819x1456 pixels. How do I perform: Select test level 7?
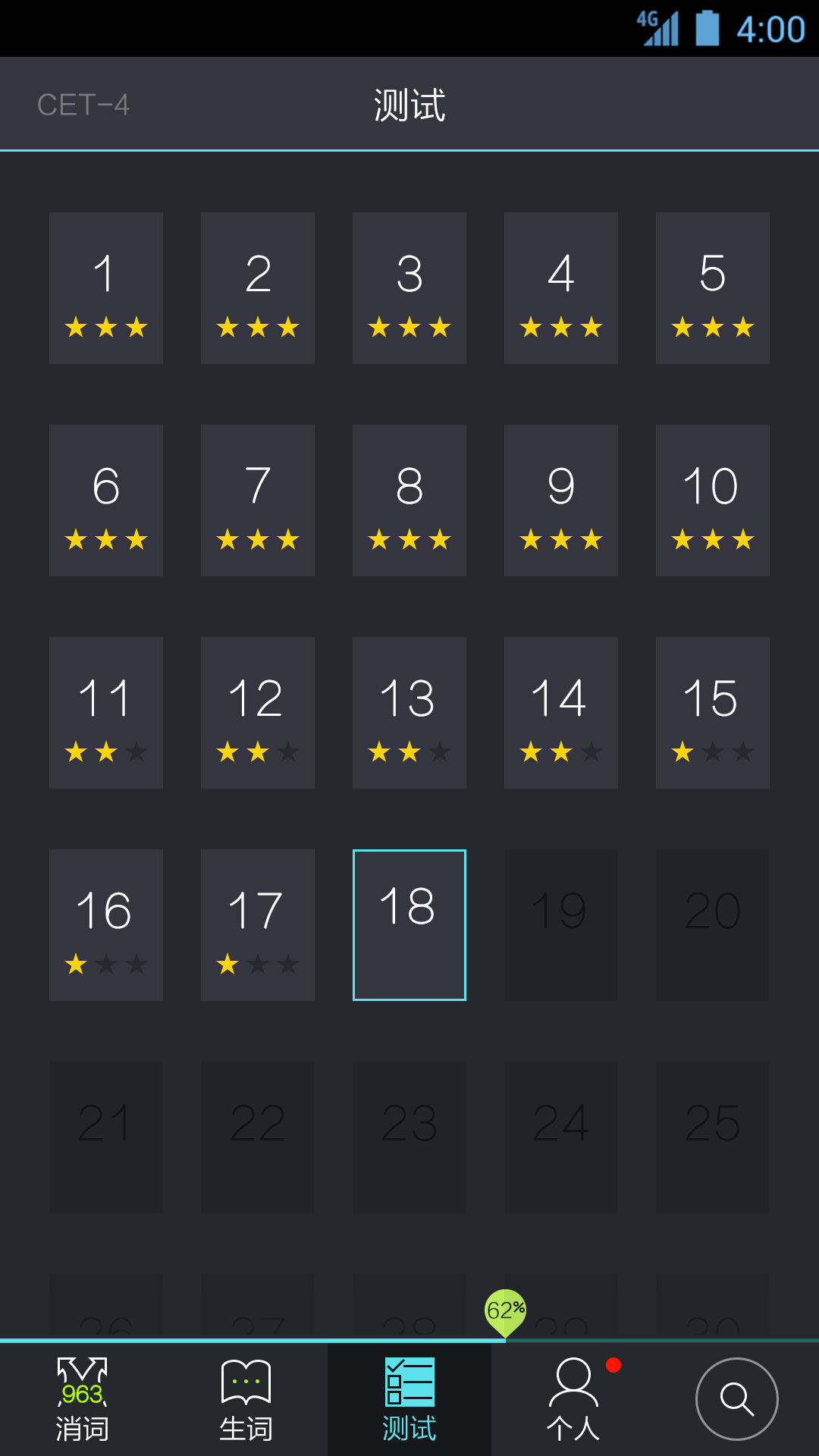tap(258, 500)
